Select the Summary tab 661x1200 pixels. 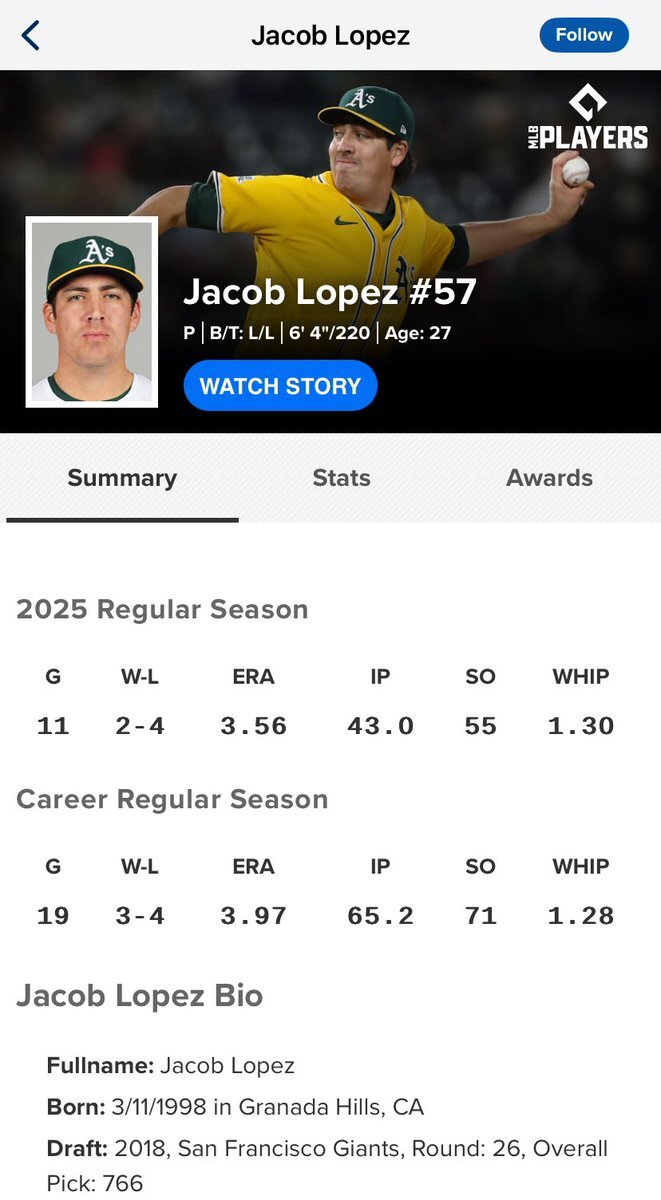122,478
